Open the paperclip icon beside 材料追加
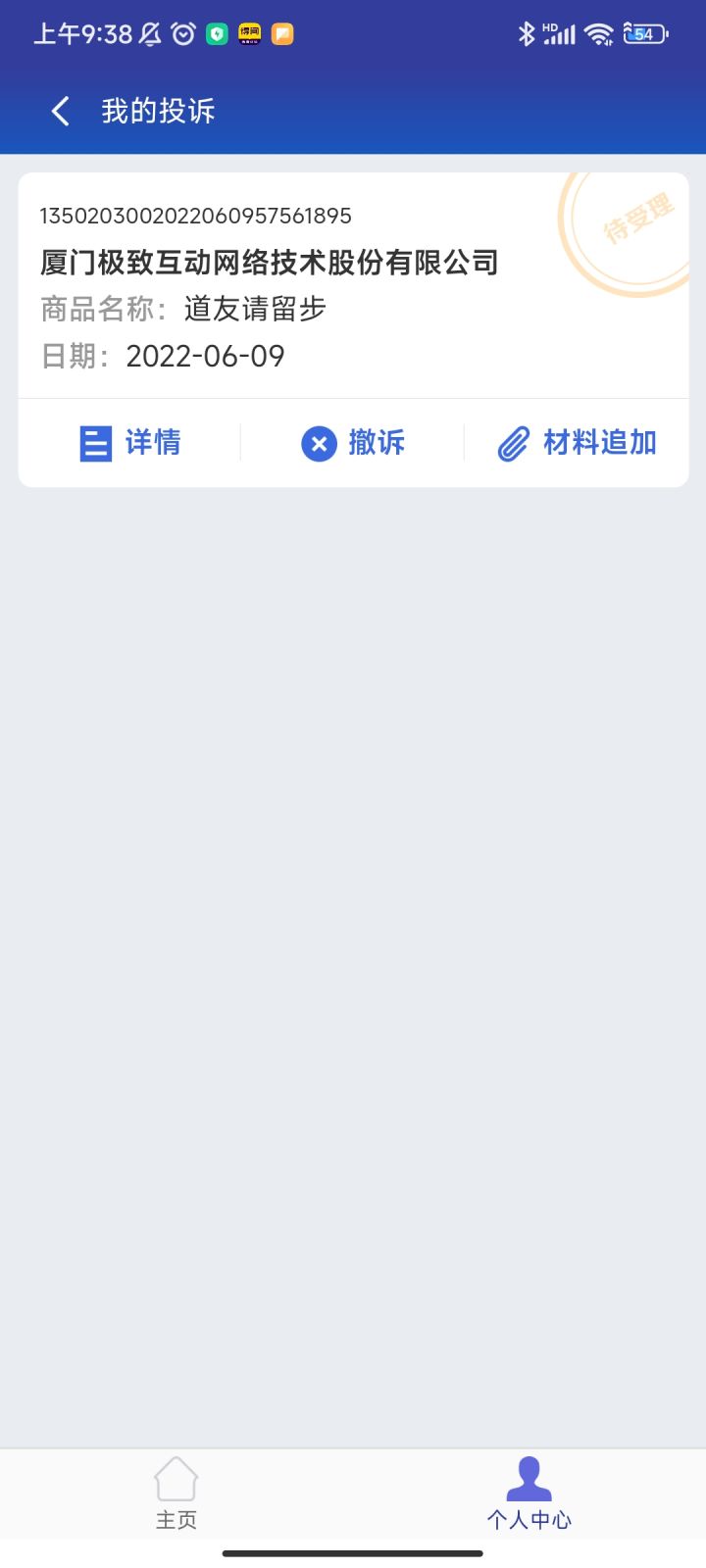This screenshot has width=706, height=1568. click(x=510, y=443)
